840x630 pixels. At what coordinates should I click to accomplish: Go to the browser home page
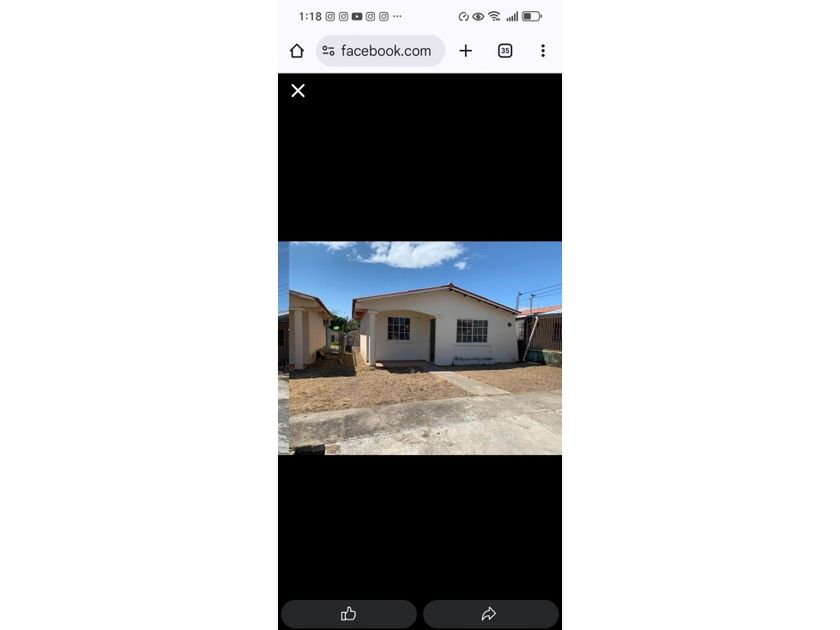point(297,51)
